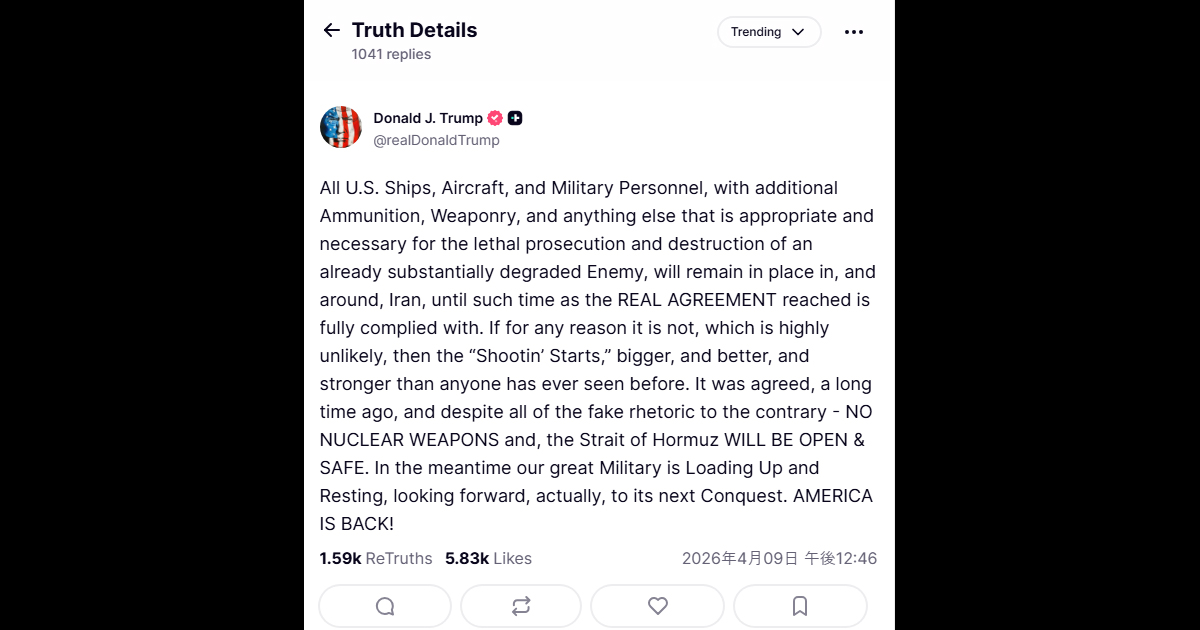The height and width of the screenshot is (630, 1200).
Task: View the 5.83k Likes list
Action: click(488, 558)
